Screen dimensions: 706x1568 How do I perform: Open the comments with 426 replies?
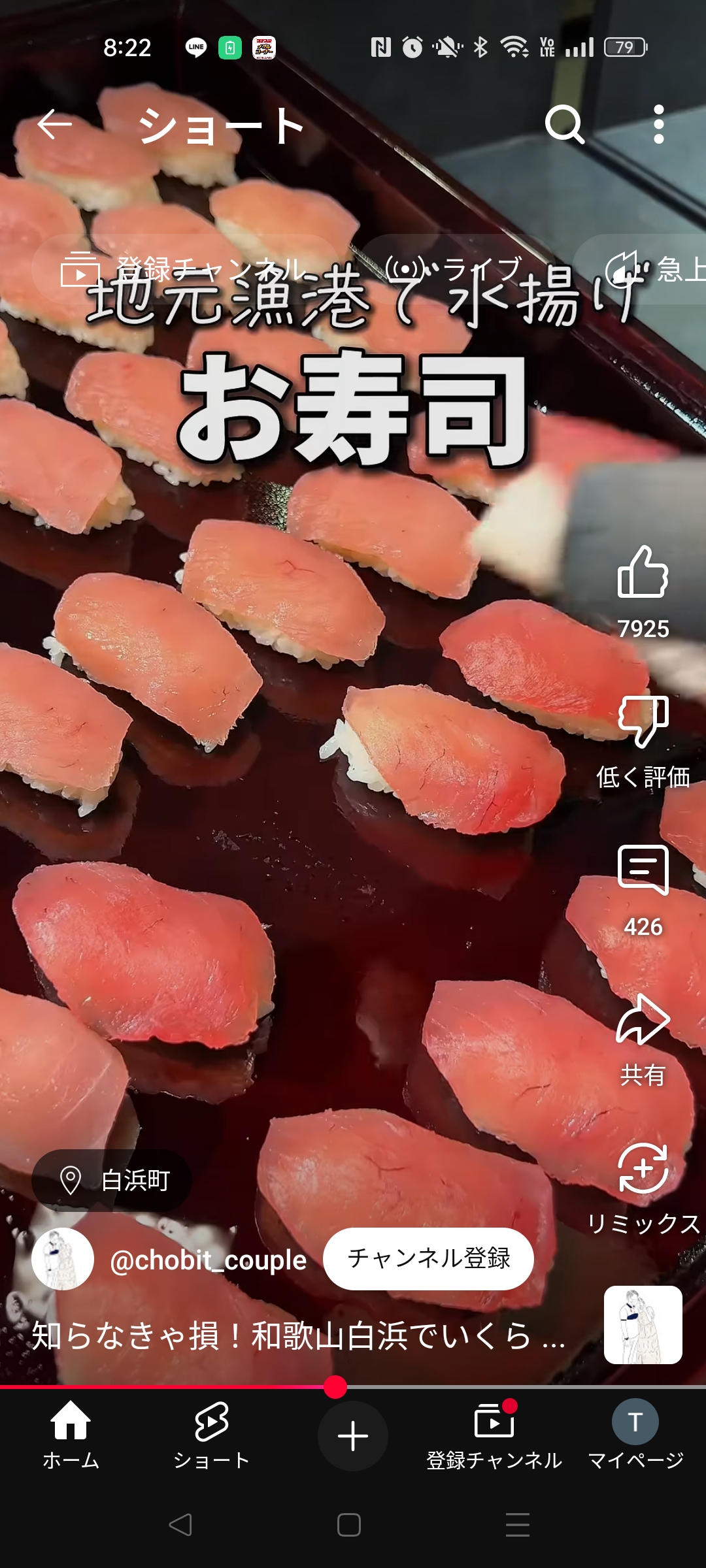[x=643, y=872]
